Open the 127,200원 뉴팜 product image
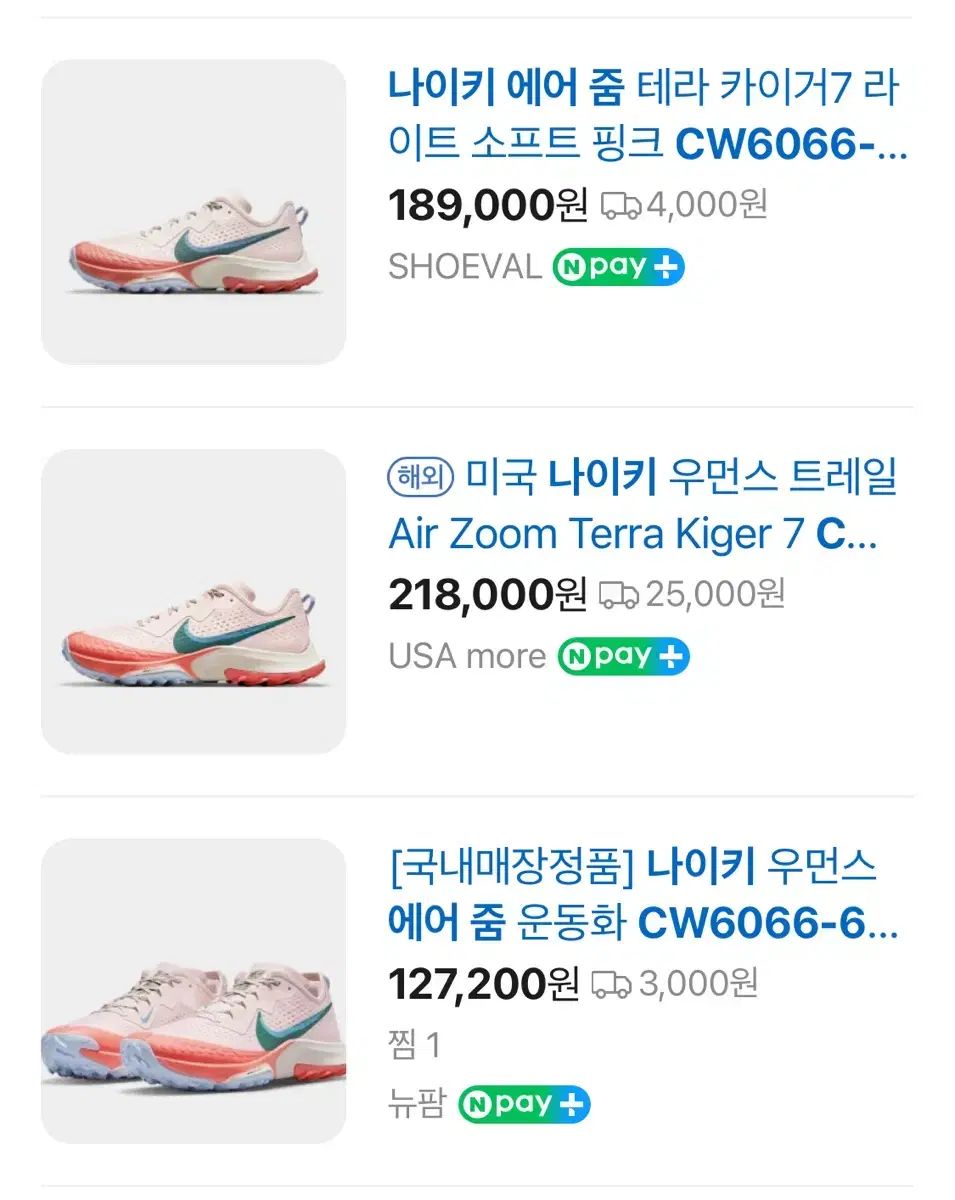Screen dimensions: 955x1200 pos(193,991)
